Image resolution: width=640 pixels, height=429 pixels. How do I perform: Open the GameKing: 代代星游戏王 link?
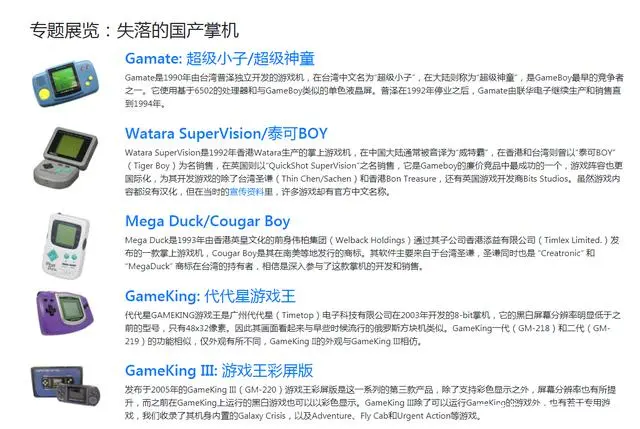210,295
